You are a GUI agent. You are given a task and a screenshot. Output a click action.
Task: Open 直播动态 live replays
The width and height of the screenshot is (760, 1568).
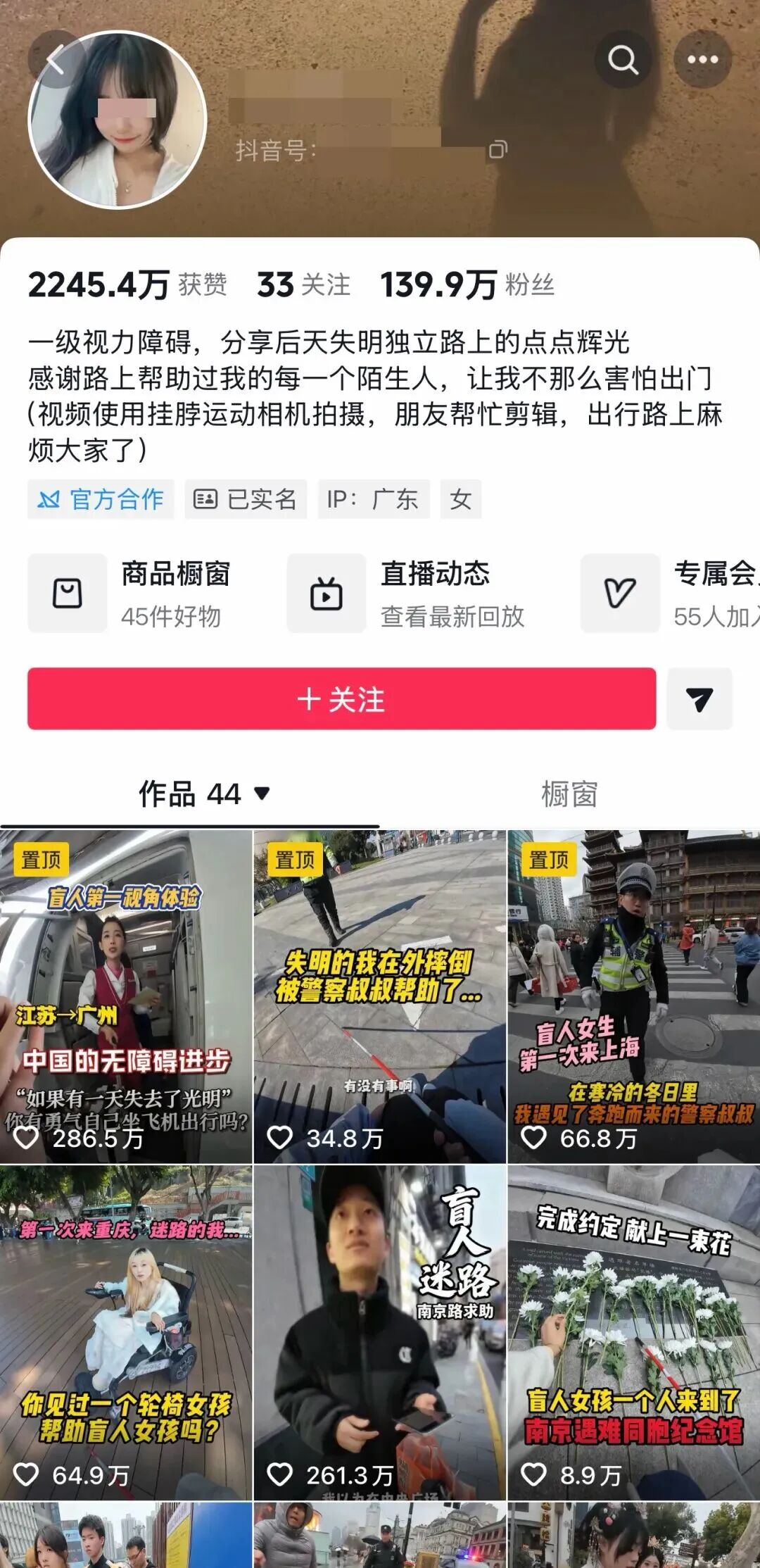[406, 593]
